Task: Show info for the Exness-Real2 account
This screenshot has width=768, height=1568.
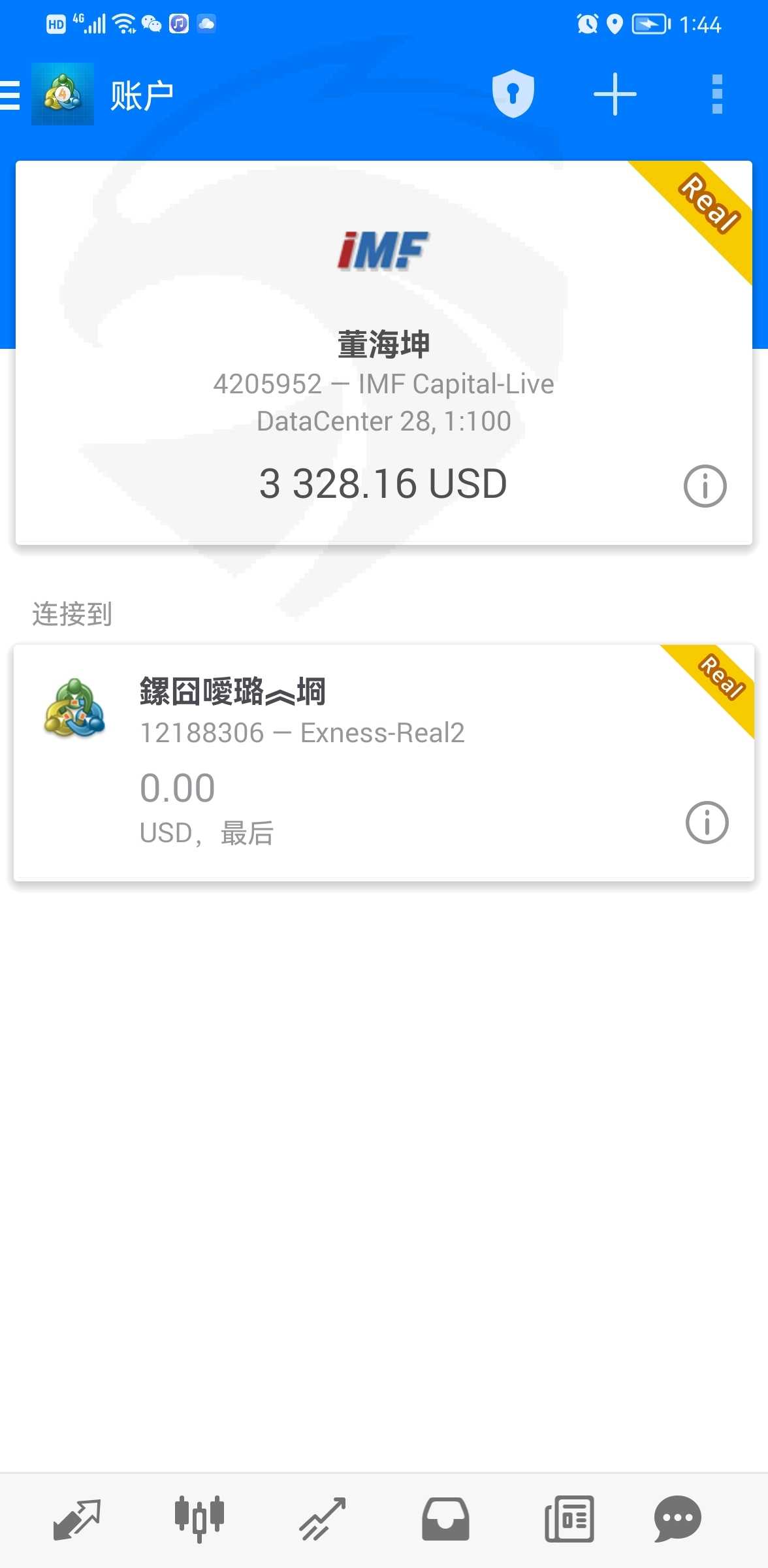Action: click(x=707, y=823)
